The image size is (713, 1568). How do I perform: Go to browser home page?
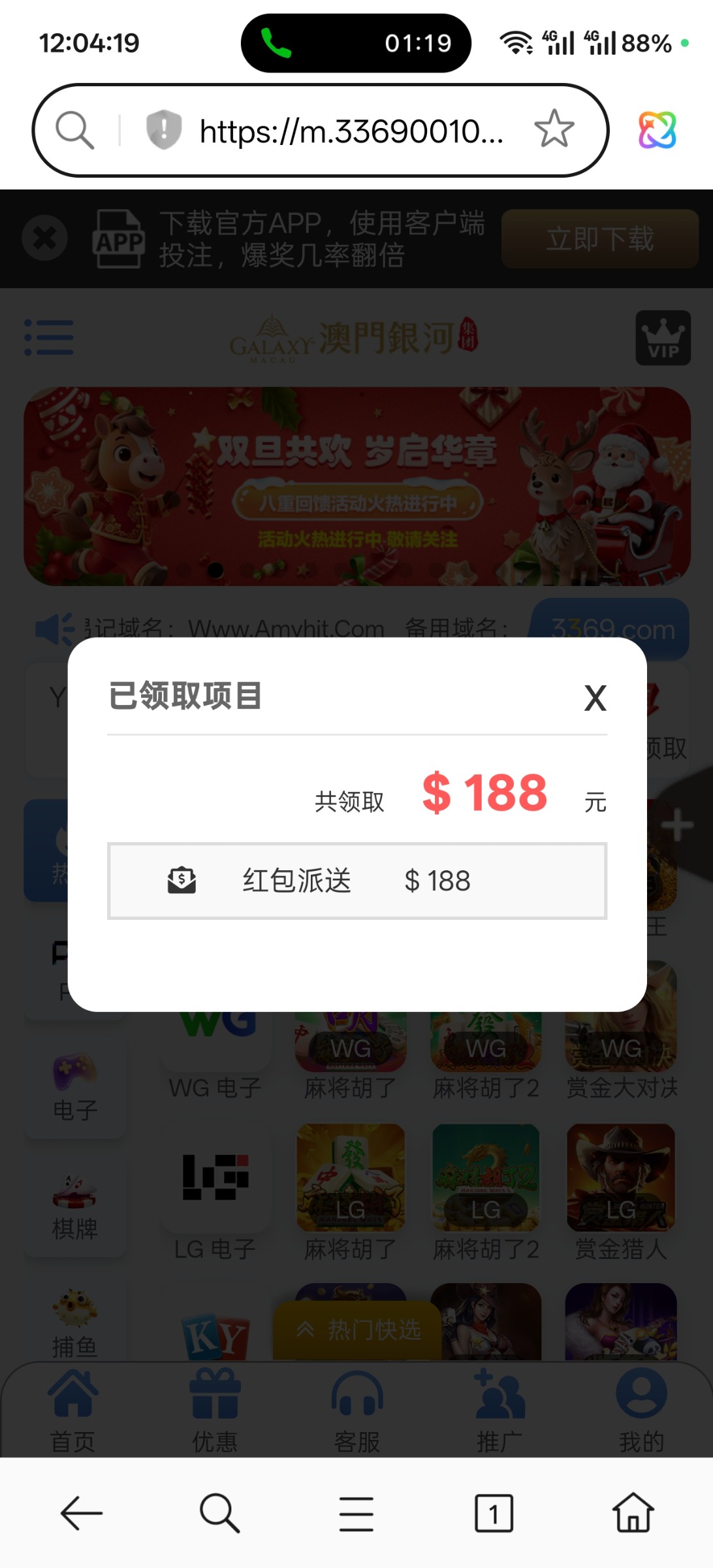[x=633, y=1513]
